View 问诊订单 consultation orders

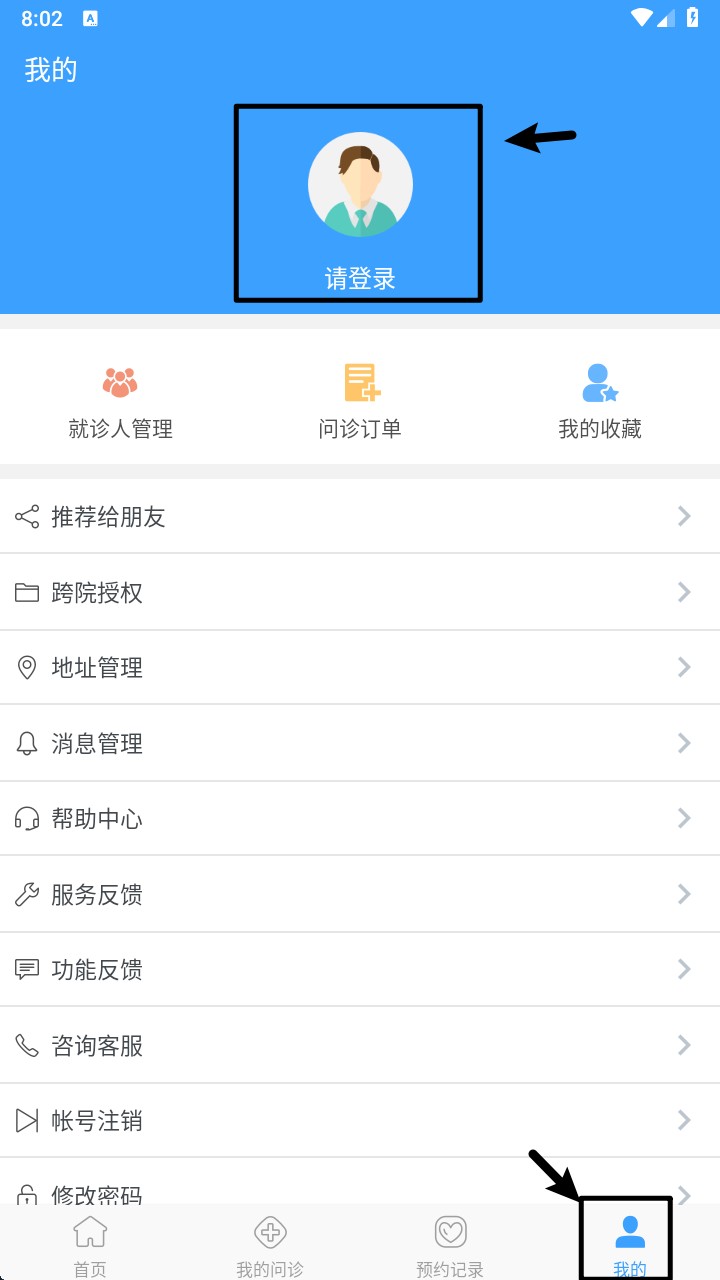[360, 401]
